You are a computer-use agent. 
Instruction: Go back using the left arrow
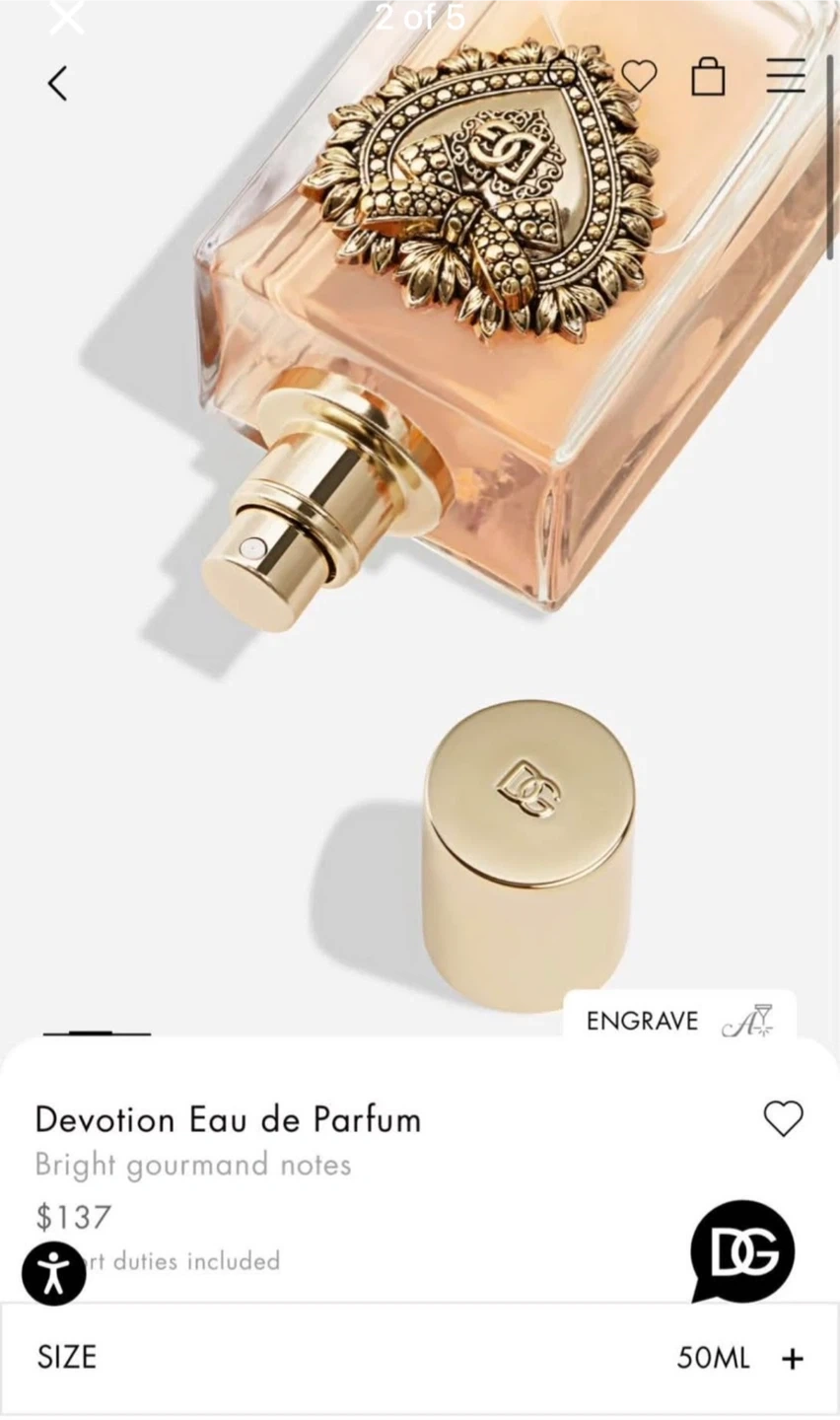58,84
